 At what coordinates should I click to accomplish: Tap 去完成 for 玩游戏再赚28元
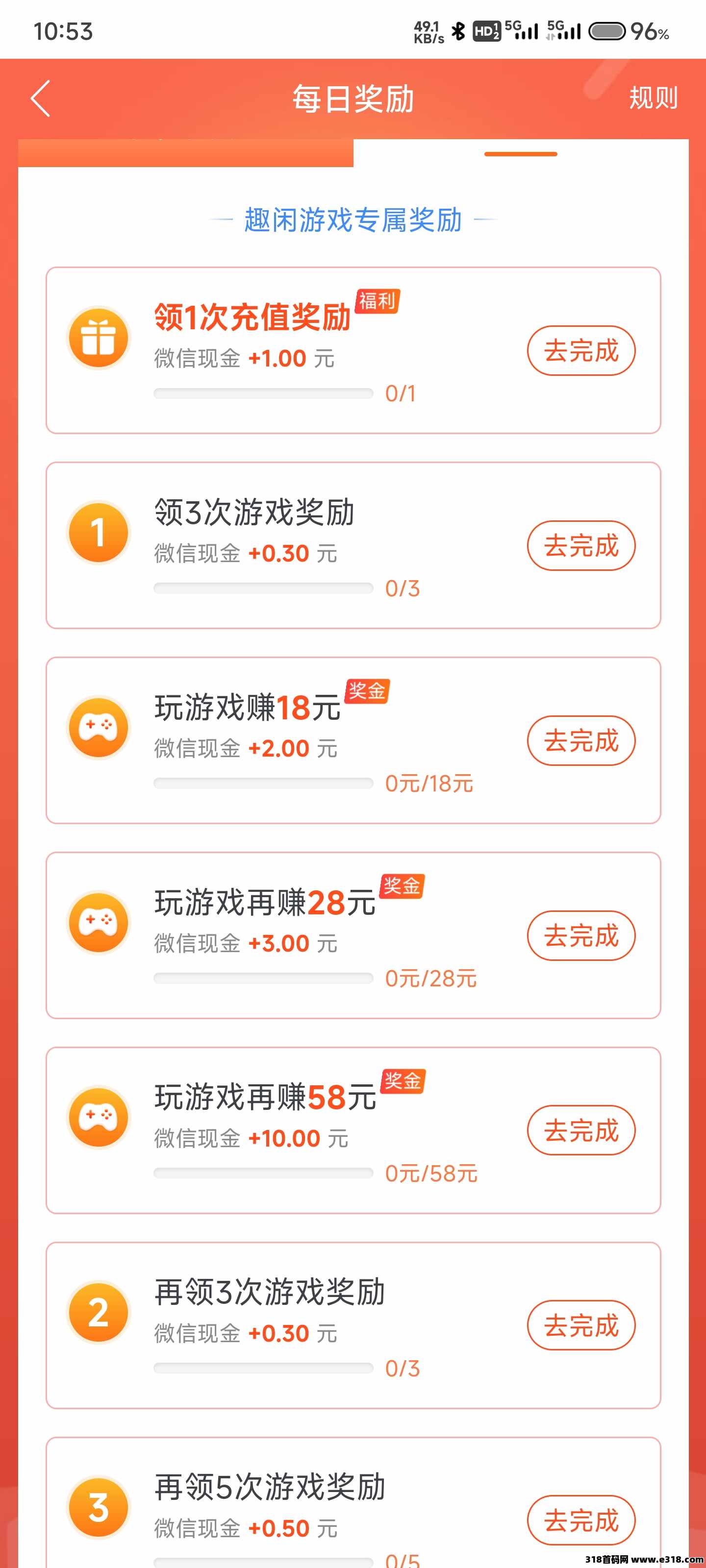tap(581, 935)
